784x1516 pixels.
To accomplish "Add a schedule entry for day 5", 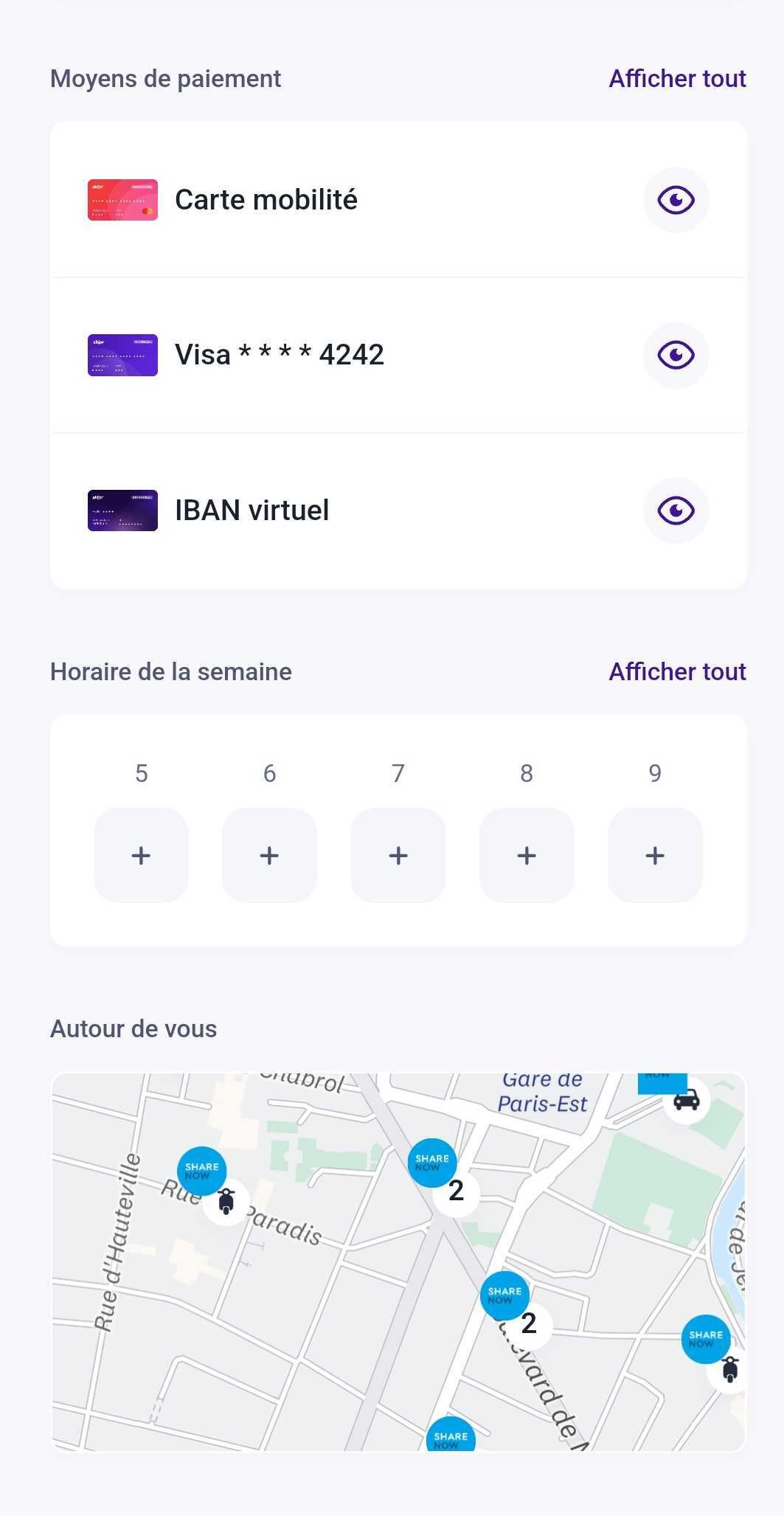I will point(141,856).
